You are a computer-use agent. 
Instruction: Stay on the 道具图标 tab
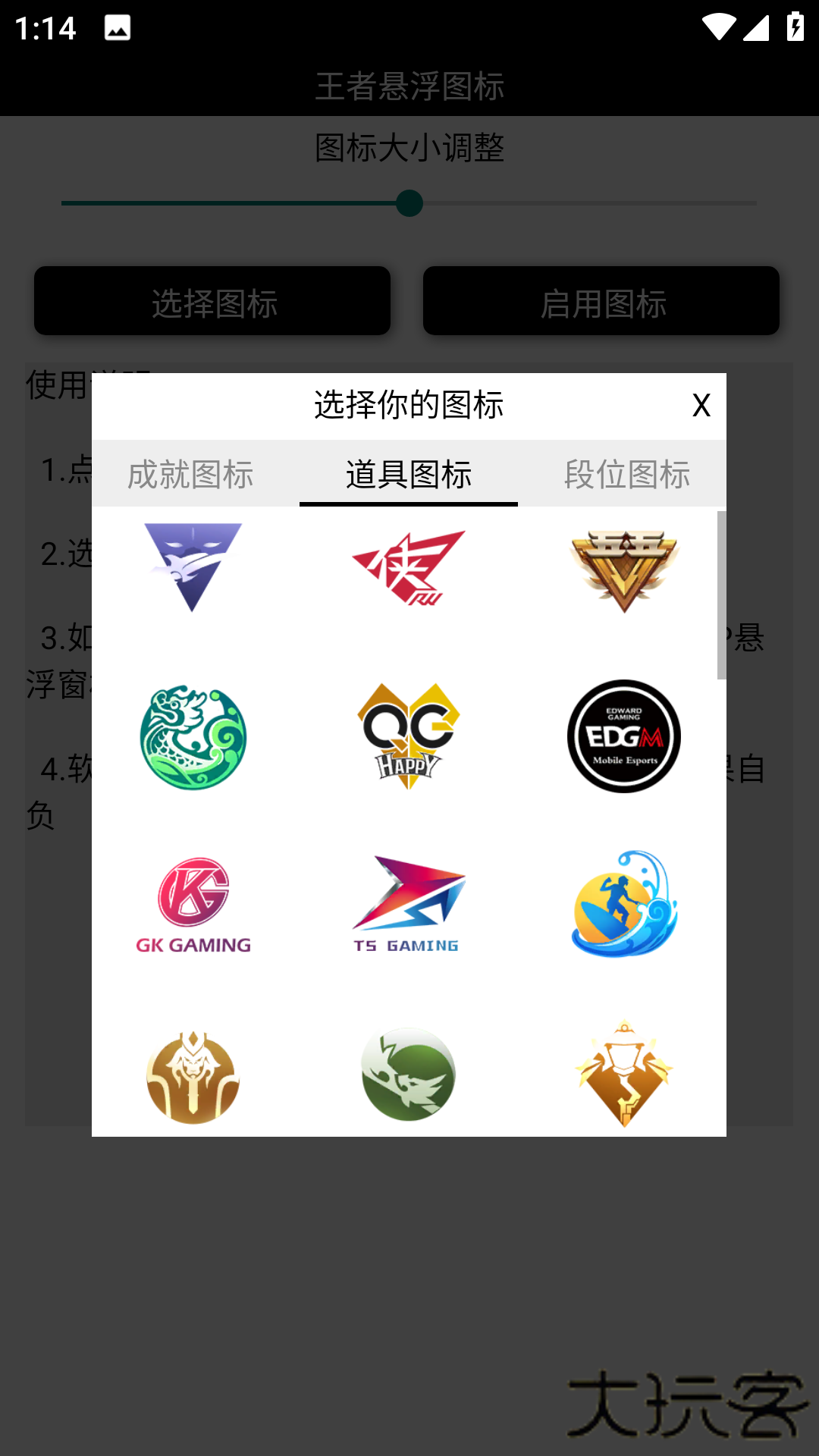pyautogui.click(x=408, y=475)
